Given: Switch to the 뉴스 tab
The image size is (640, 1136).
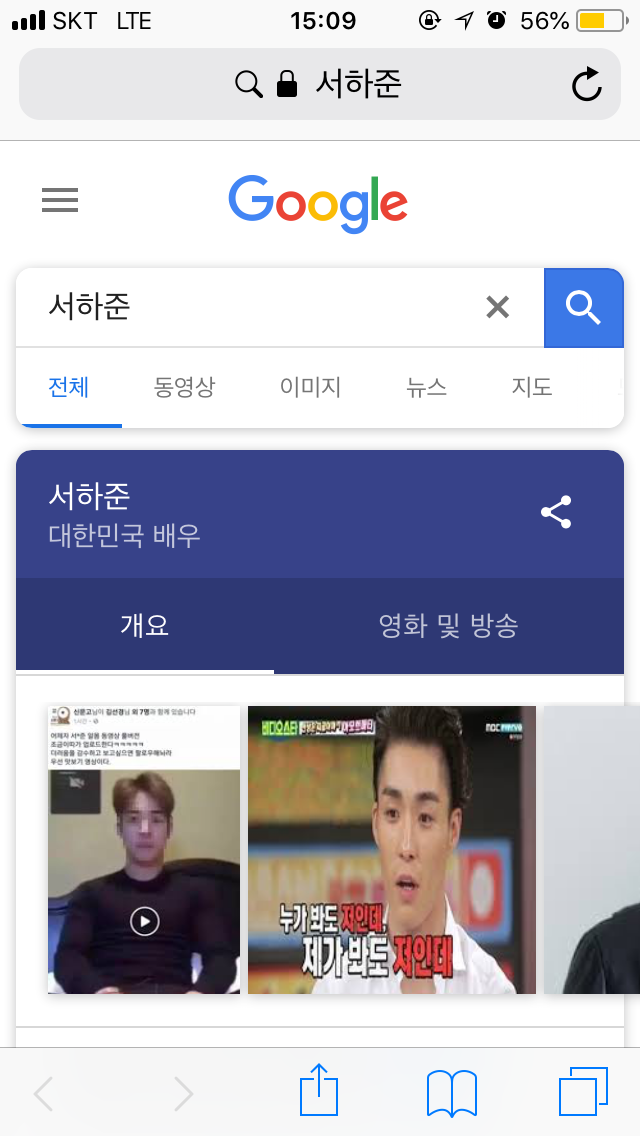Looking at the screenshot, I should tap(427, 387).
